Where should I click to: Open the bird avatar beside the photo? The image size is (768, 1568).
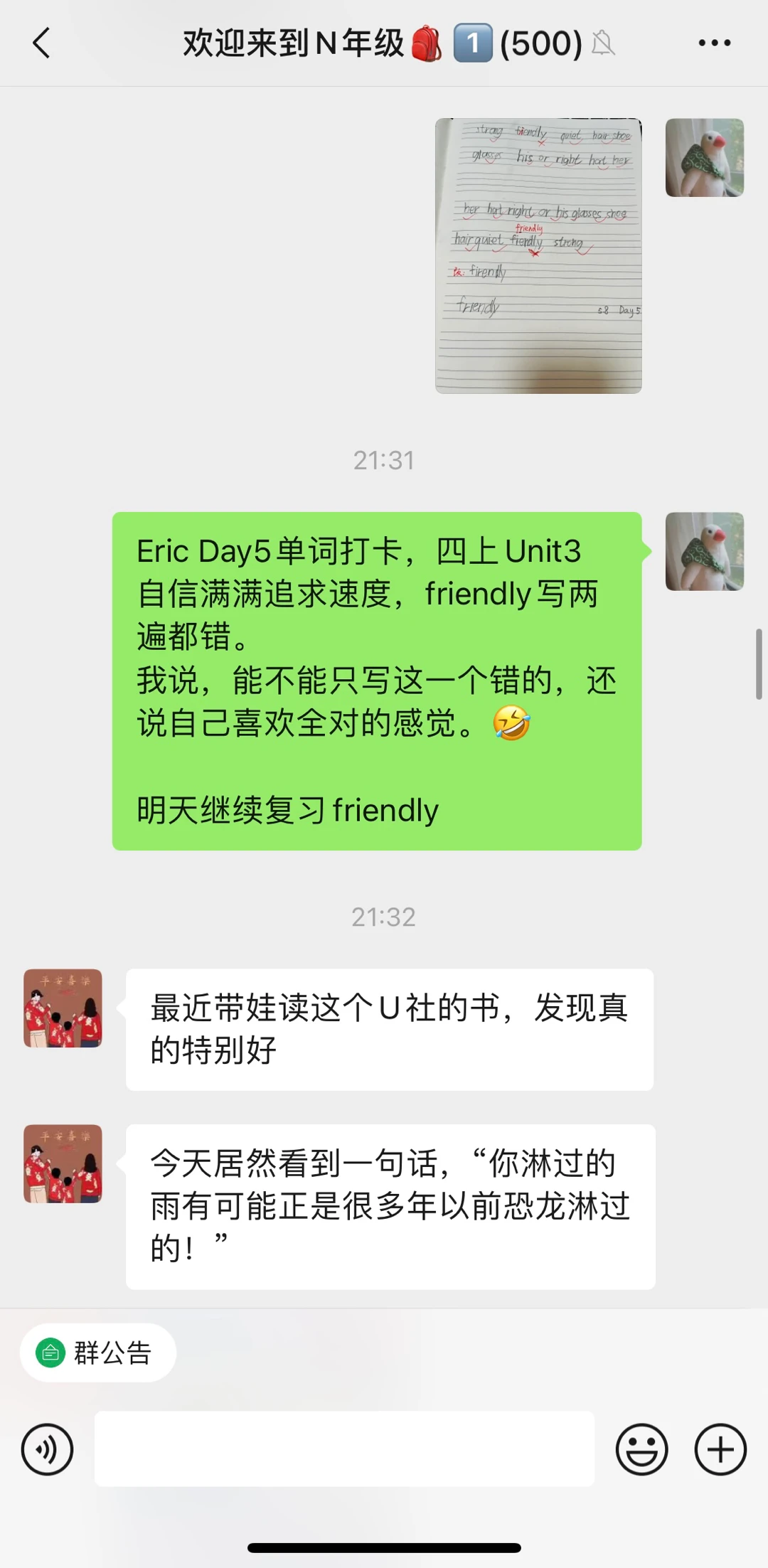coord(704,158)
